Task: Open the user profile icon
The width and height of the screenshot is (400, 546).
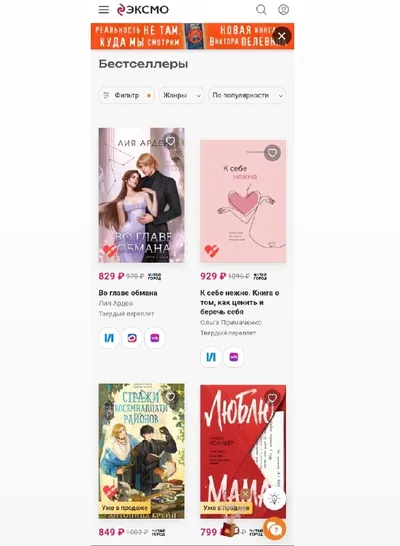Action: point(283,10)
